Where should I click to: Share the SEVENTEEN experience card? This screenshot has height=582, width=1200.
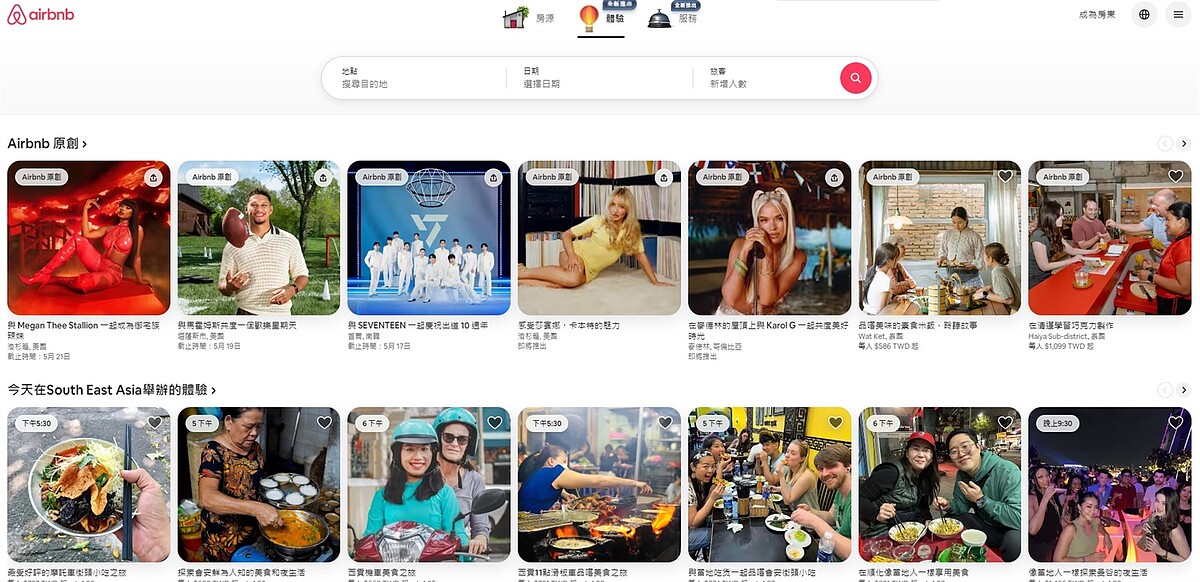coord(493,177)
